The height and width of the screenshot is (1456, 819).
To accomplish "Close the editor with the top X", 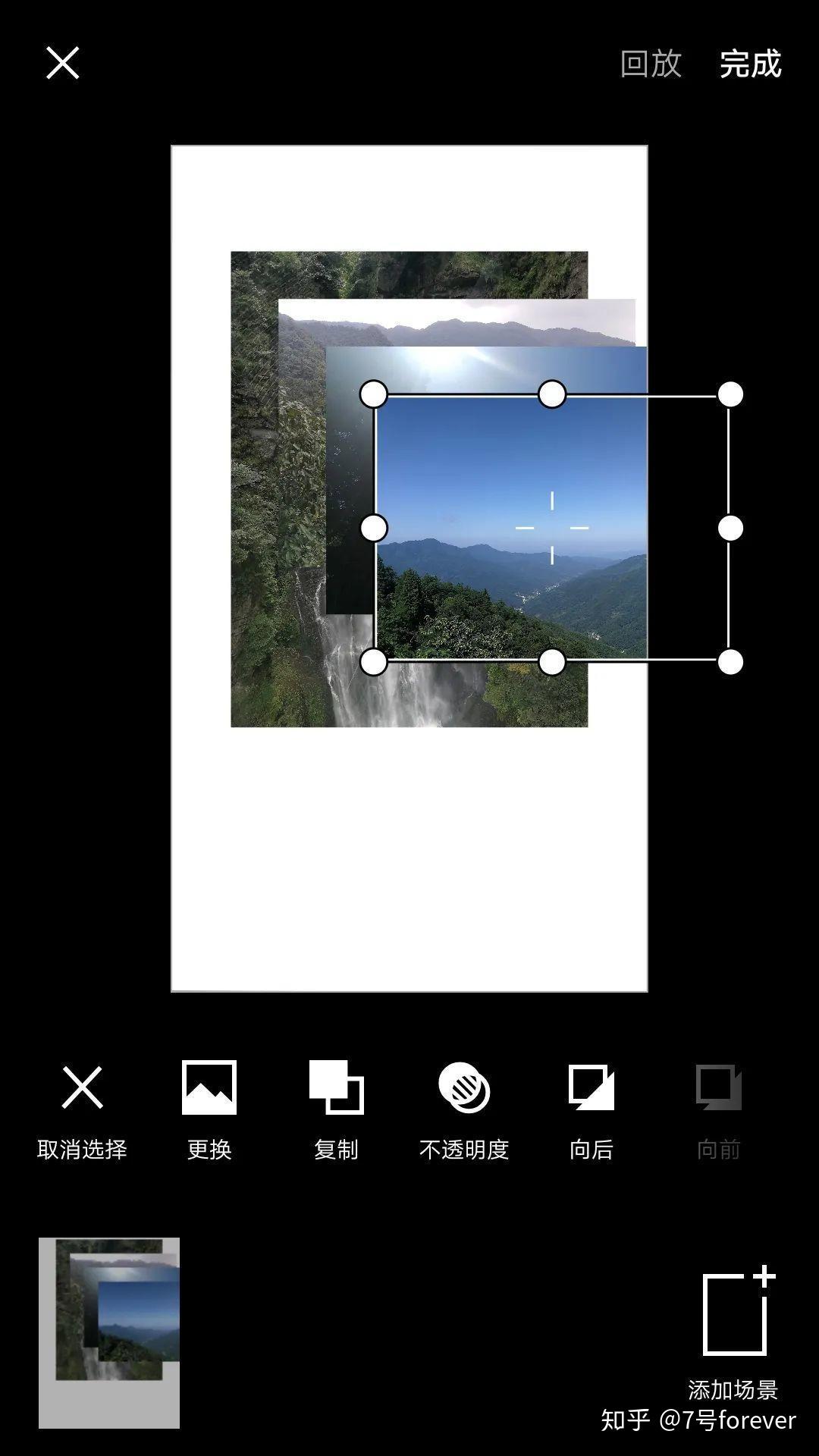I will coord(62,63).
